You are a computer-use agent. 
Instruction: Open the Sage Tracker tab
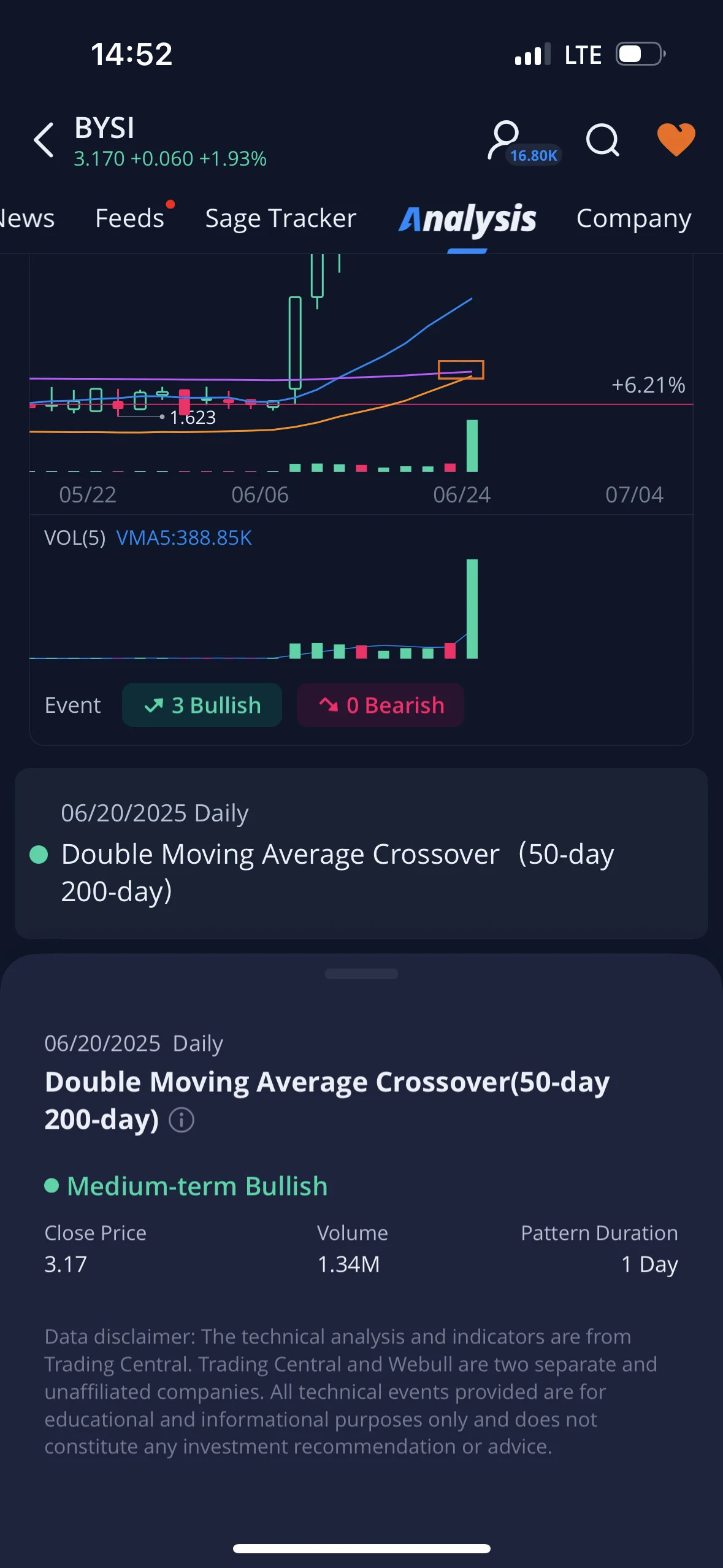click(281, 218)
